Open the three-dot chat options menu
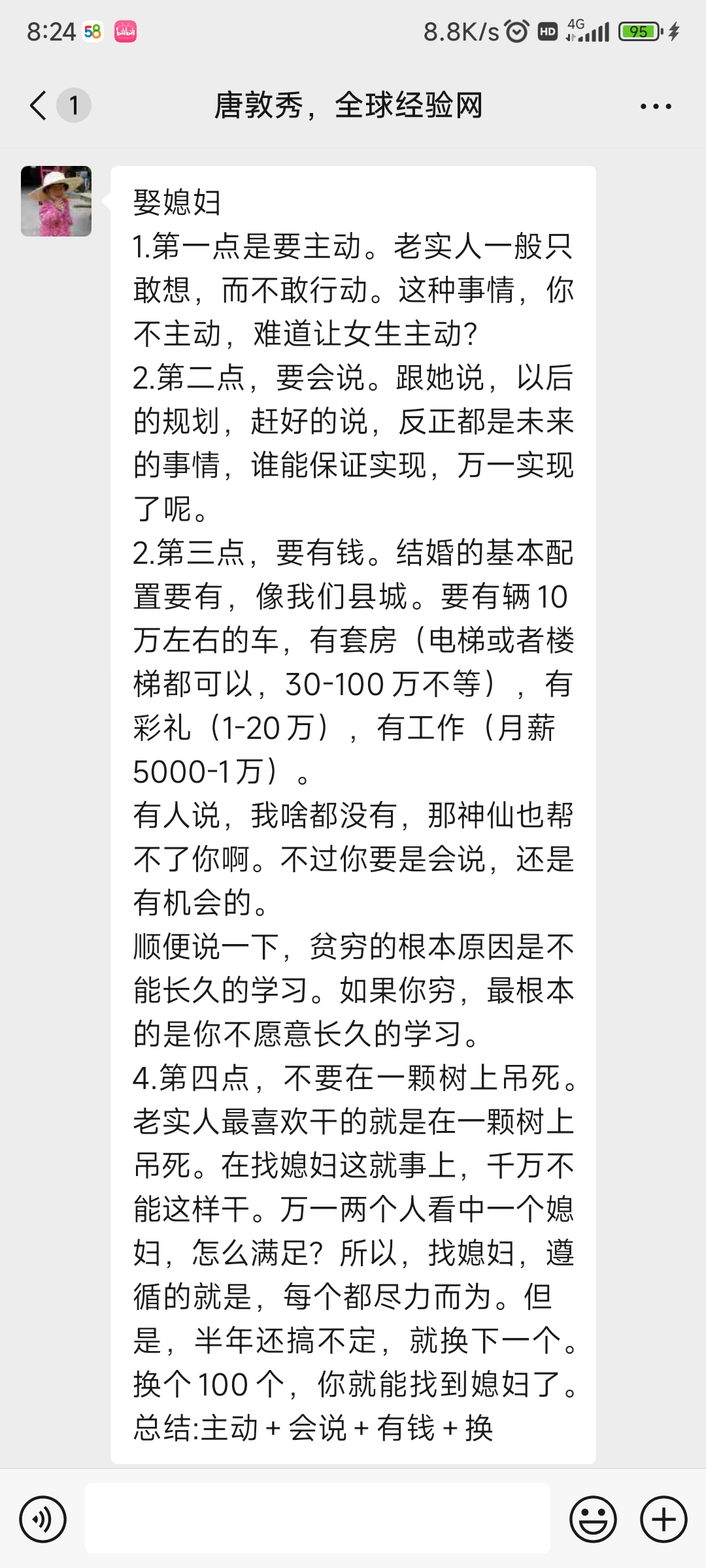This screenshot has width=706, height=1568. pos(656,106)
